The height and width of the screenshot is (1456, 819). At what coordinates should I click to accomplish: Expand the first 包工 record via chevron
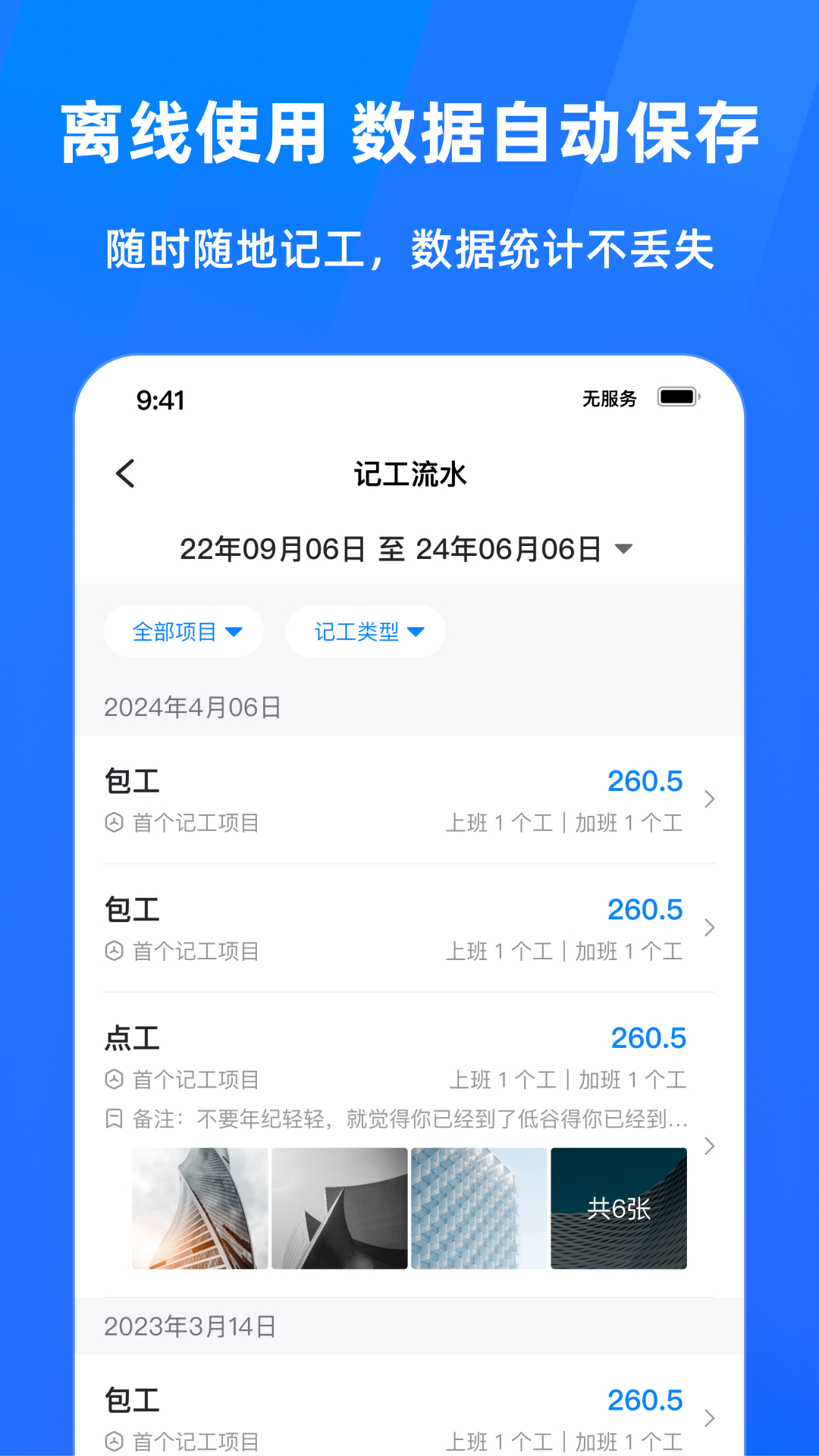pyautogui.click(x=708, y=799)
